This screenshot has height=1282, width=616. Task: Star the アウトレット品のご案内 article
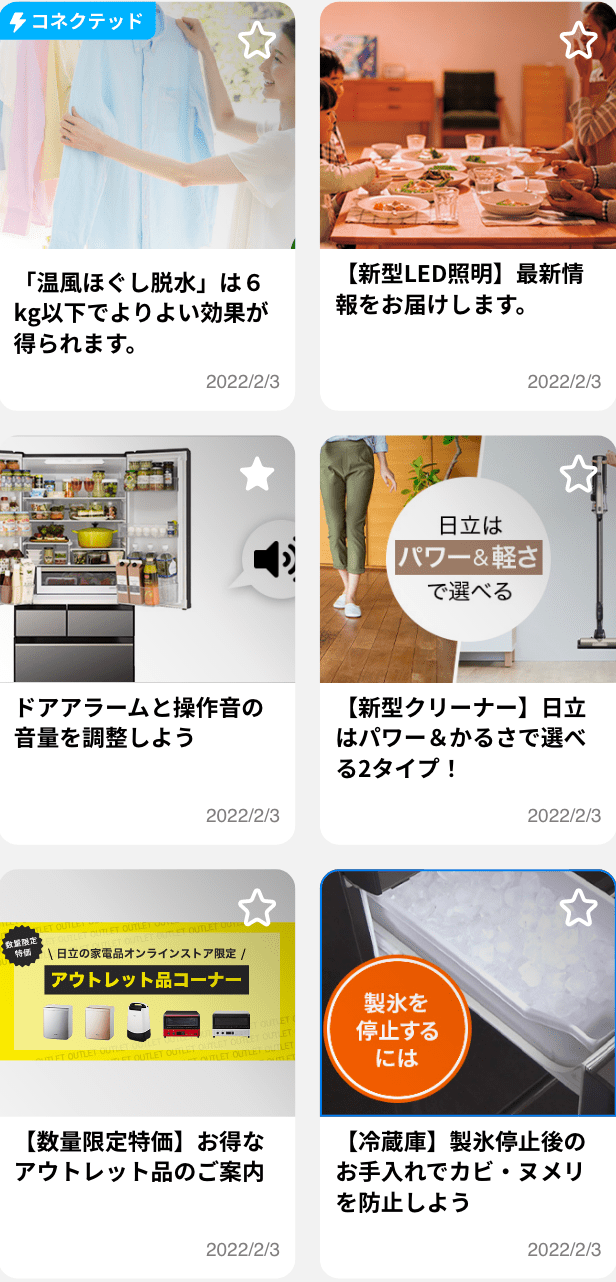(x=257, y=908)
